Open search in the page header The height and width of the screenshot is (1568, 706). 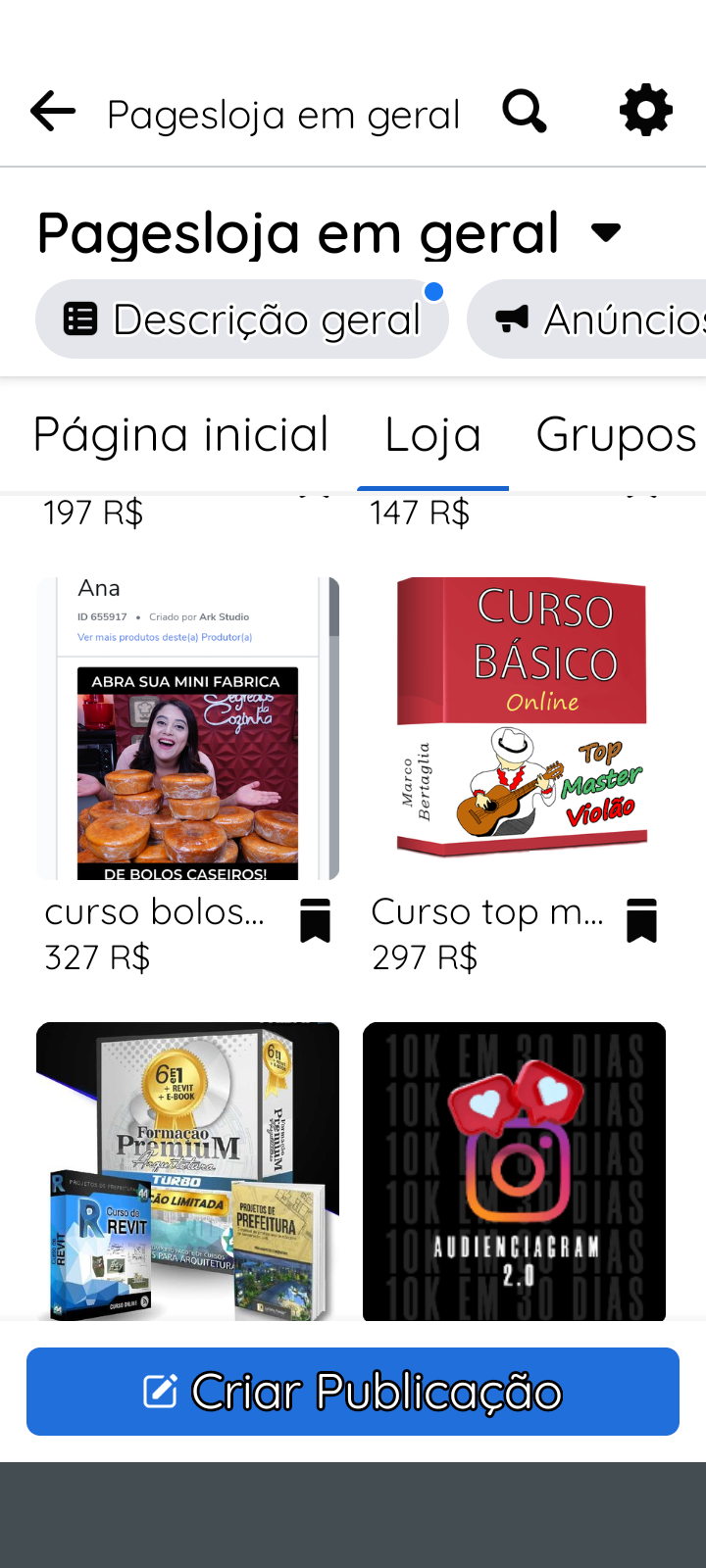pos(525,112)
